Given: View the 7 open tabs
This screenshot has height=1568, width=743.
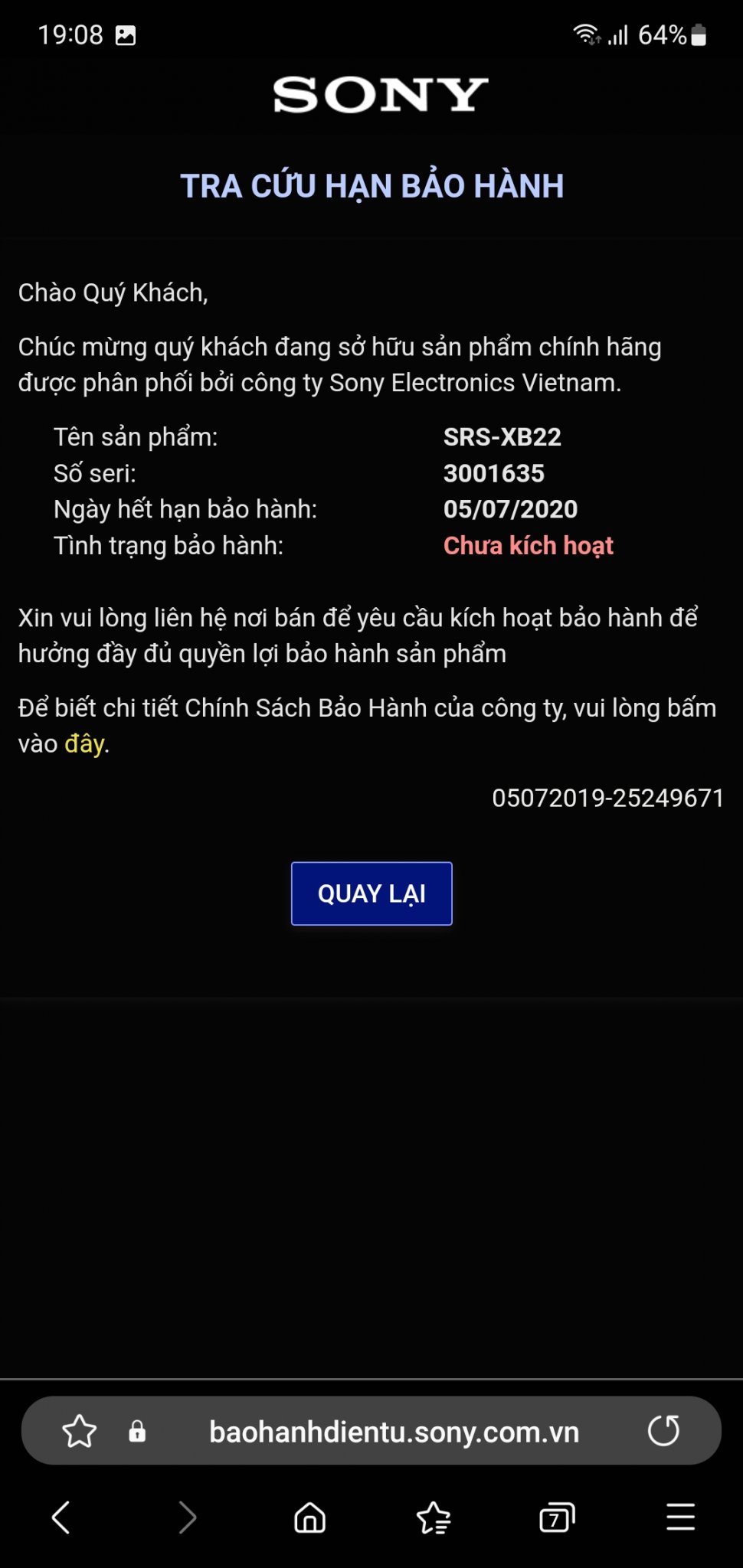Looking at the screenshot, I should point(557,1517).
